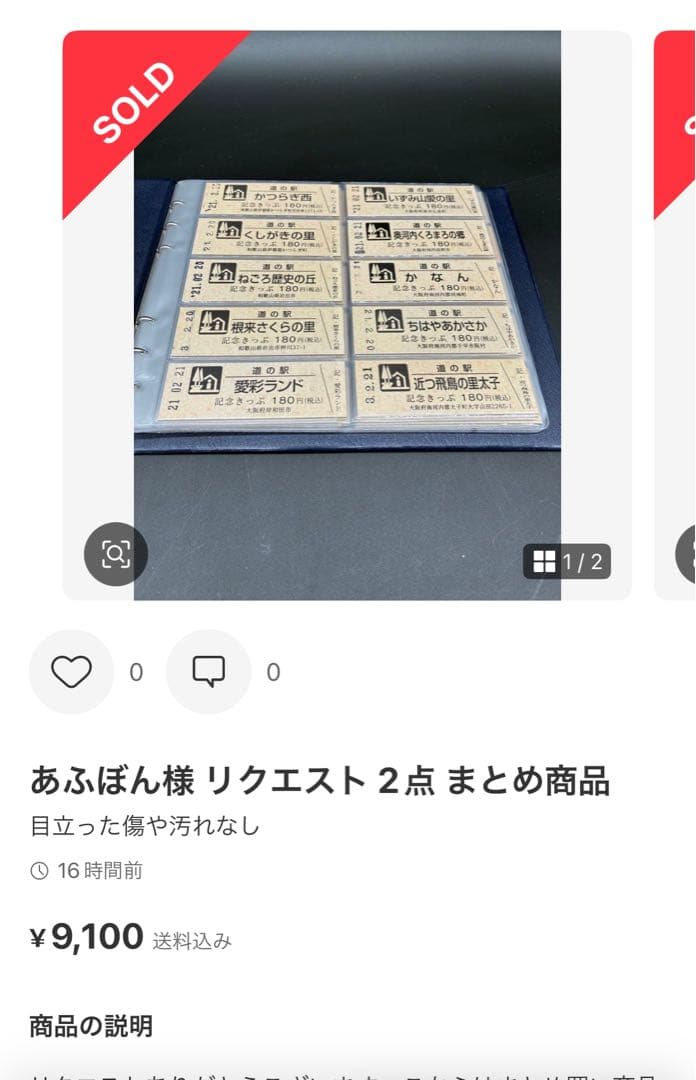
Task: Search similar items by image
Action: tap(116, 554)
